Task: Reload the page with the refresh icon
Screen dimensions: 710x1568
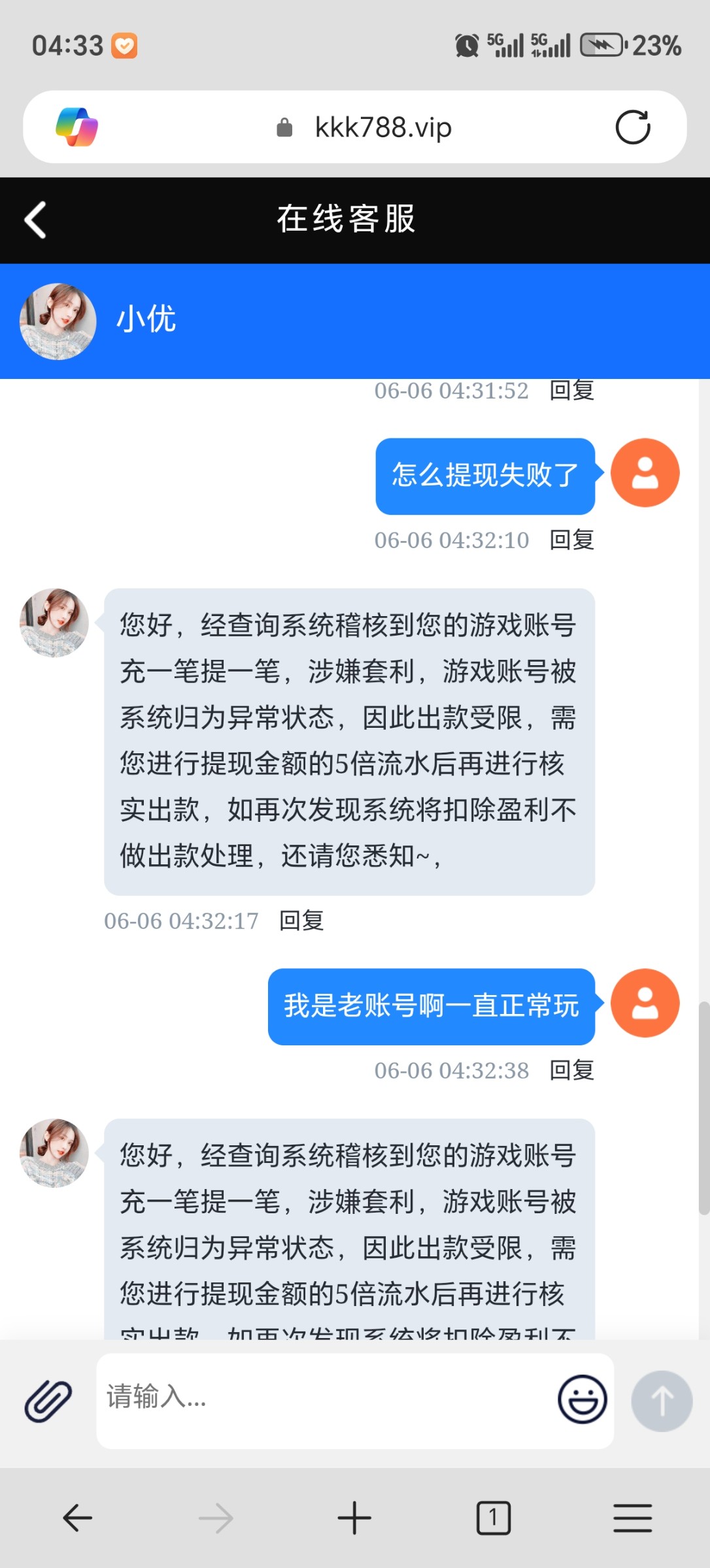Action: click(633, 127)
